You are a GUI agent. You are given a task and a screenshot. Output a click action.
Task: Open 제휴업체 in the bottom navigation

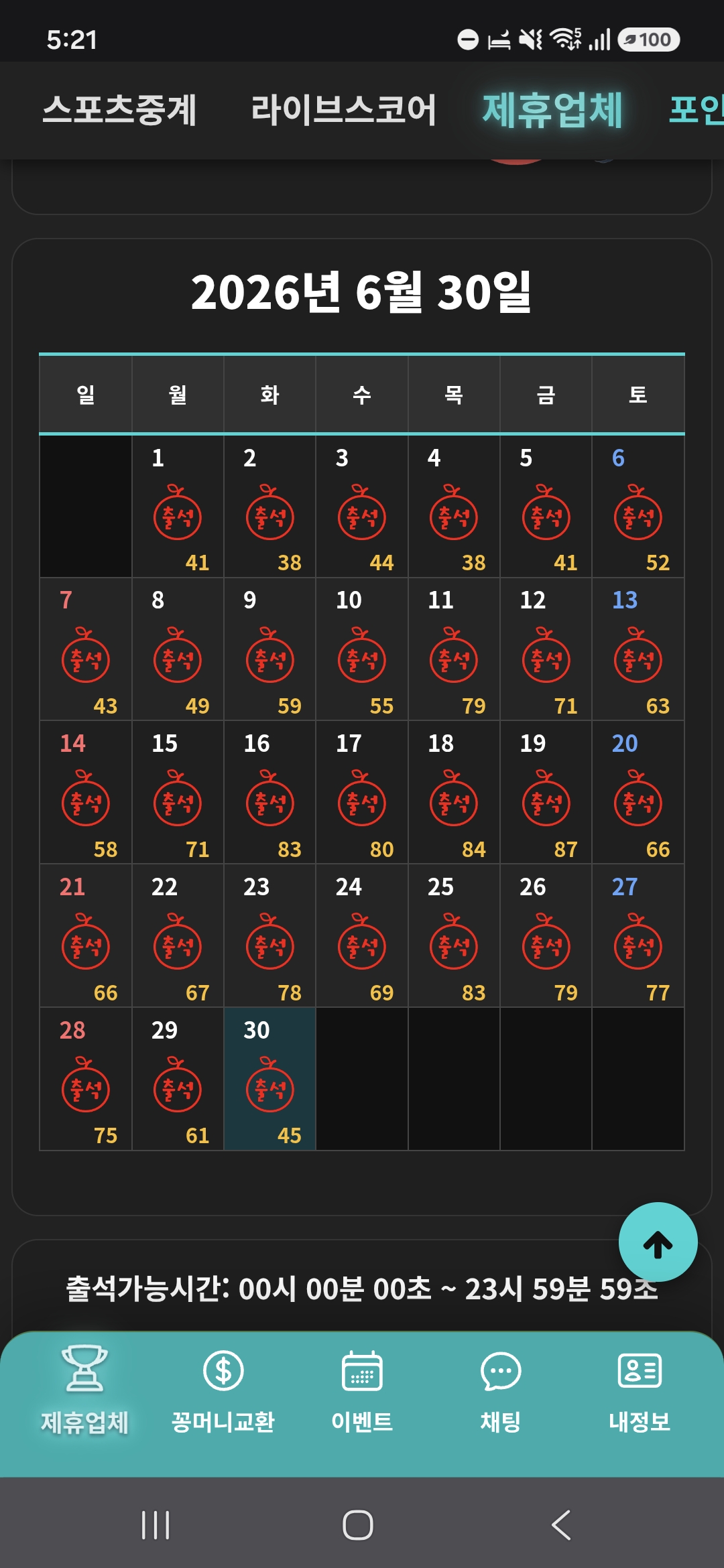coord(84,1388)
